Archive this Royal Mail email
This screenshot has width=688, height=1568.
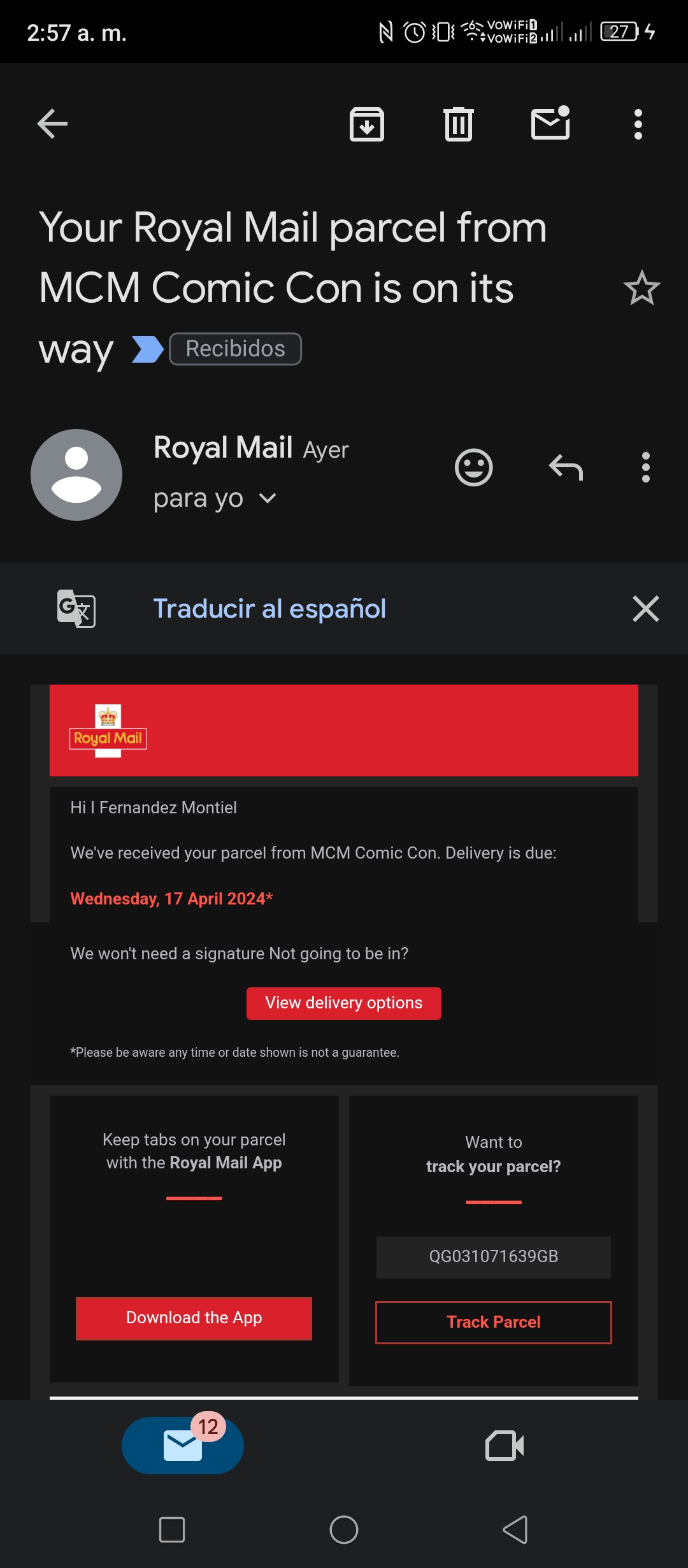tap(367, 124)
